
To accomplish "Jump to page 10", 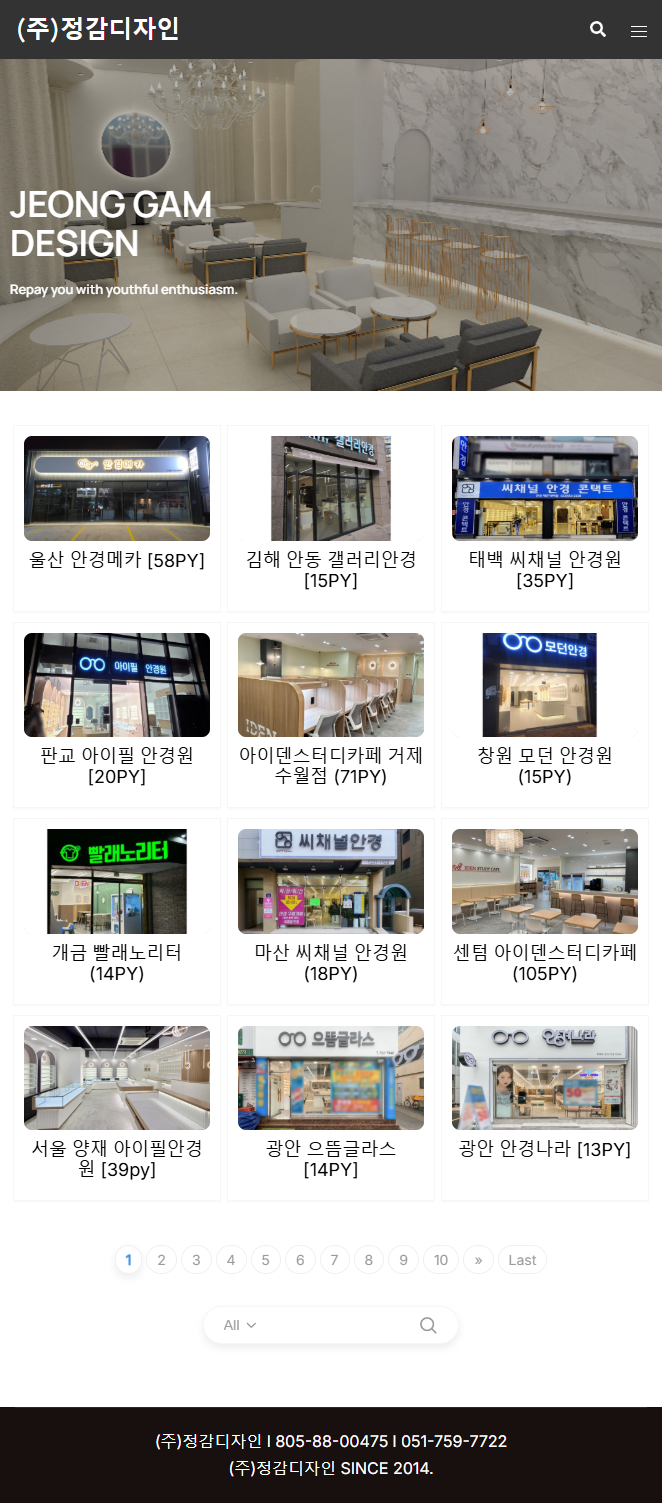I will [x=440, y=1260].
